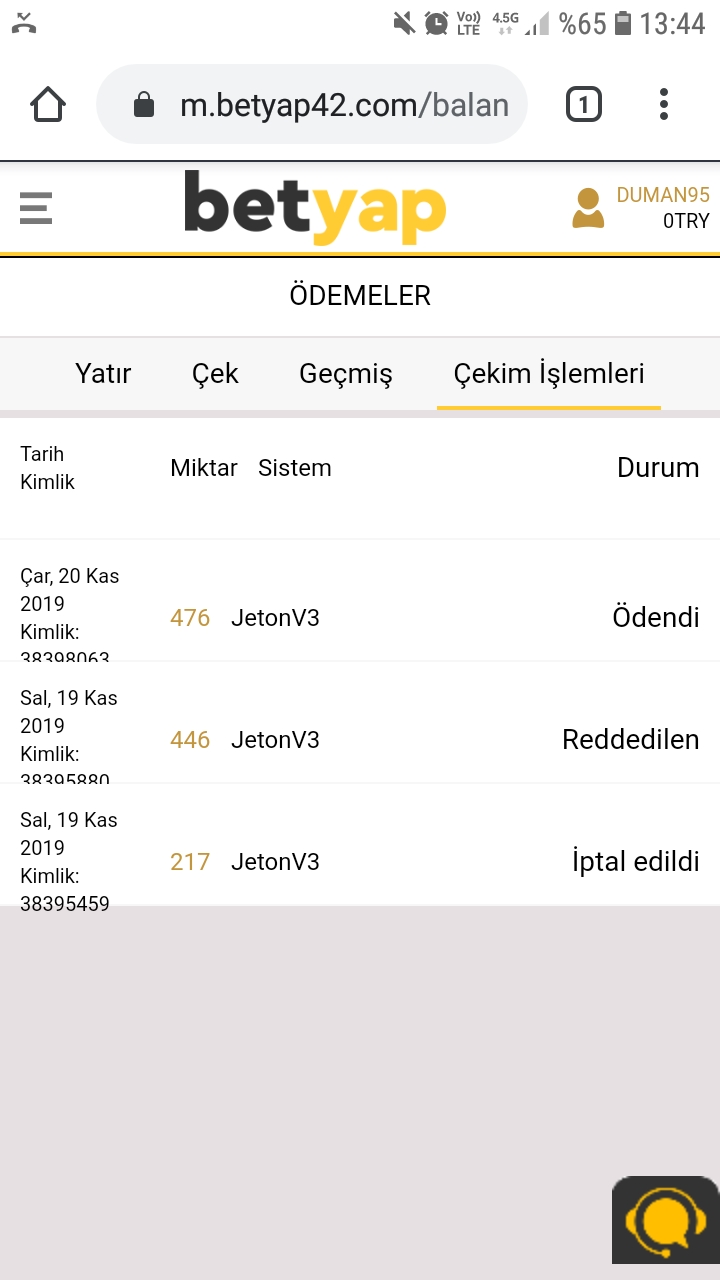Open the browser tab switcher

pyautogui.click(x=583, y=102)
